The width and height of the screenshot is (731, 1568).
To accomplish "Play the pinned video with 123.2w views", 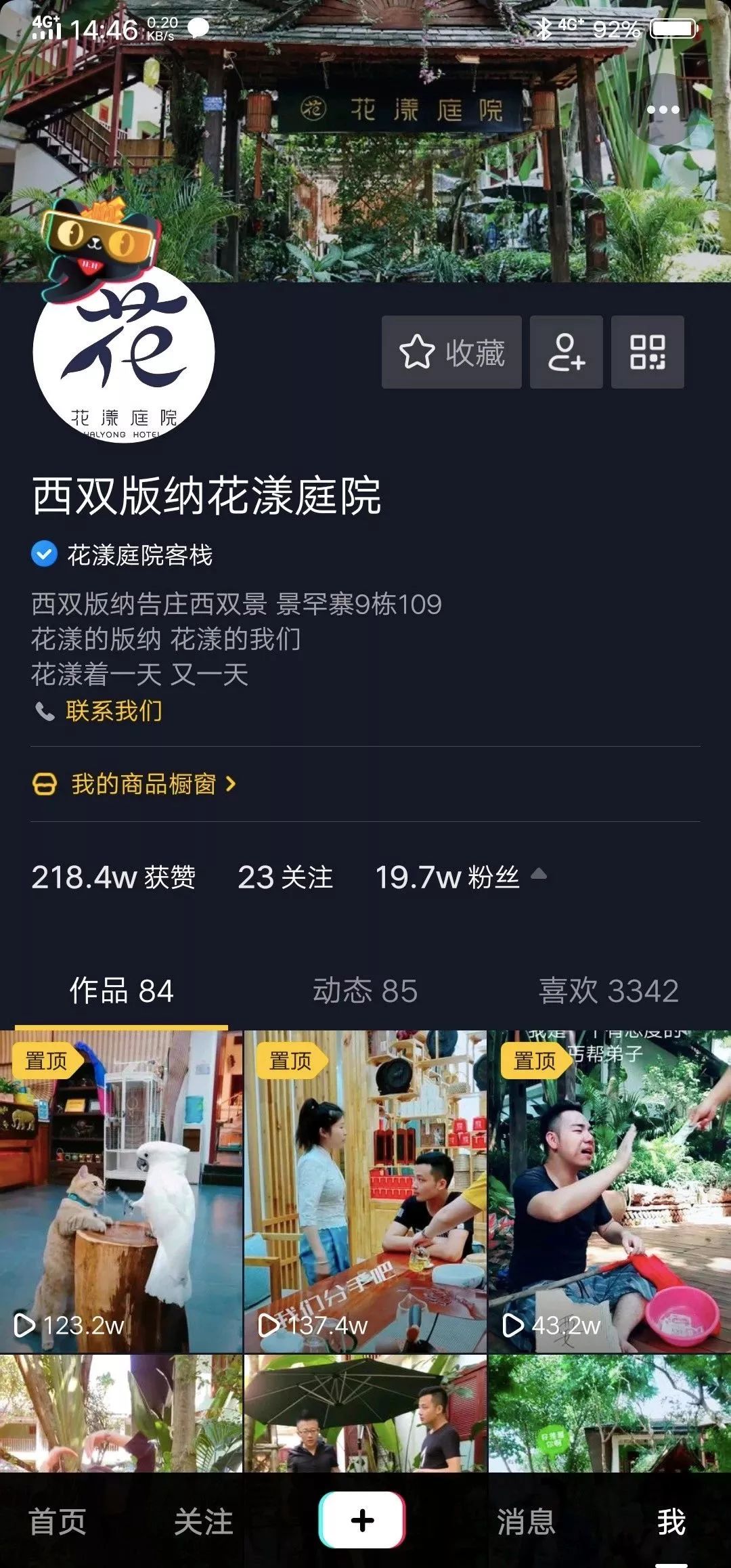I will tap(121, 1192).
